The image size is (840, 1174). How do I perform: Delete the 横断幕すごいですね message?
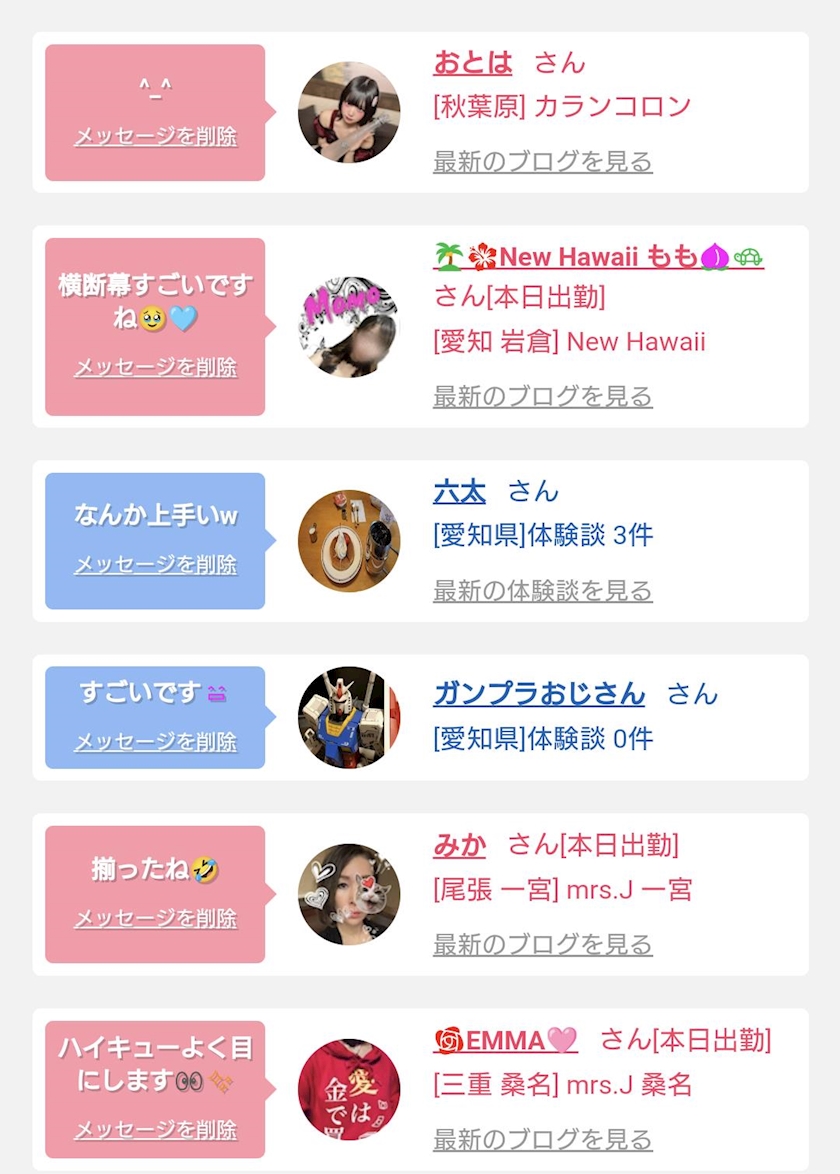click(x=156, y=367)
